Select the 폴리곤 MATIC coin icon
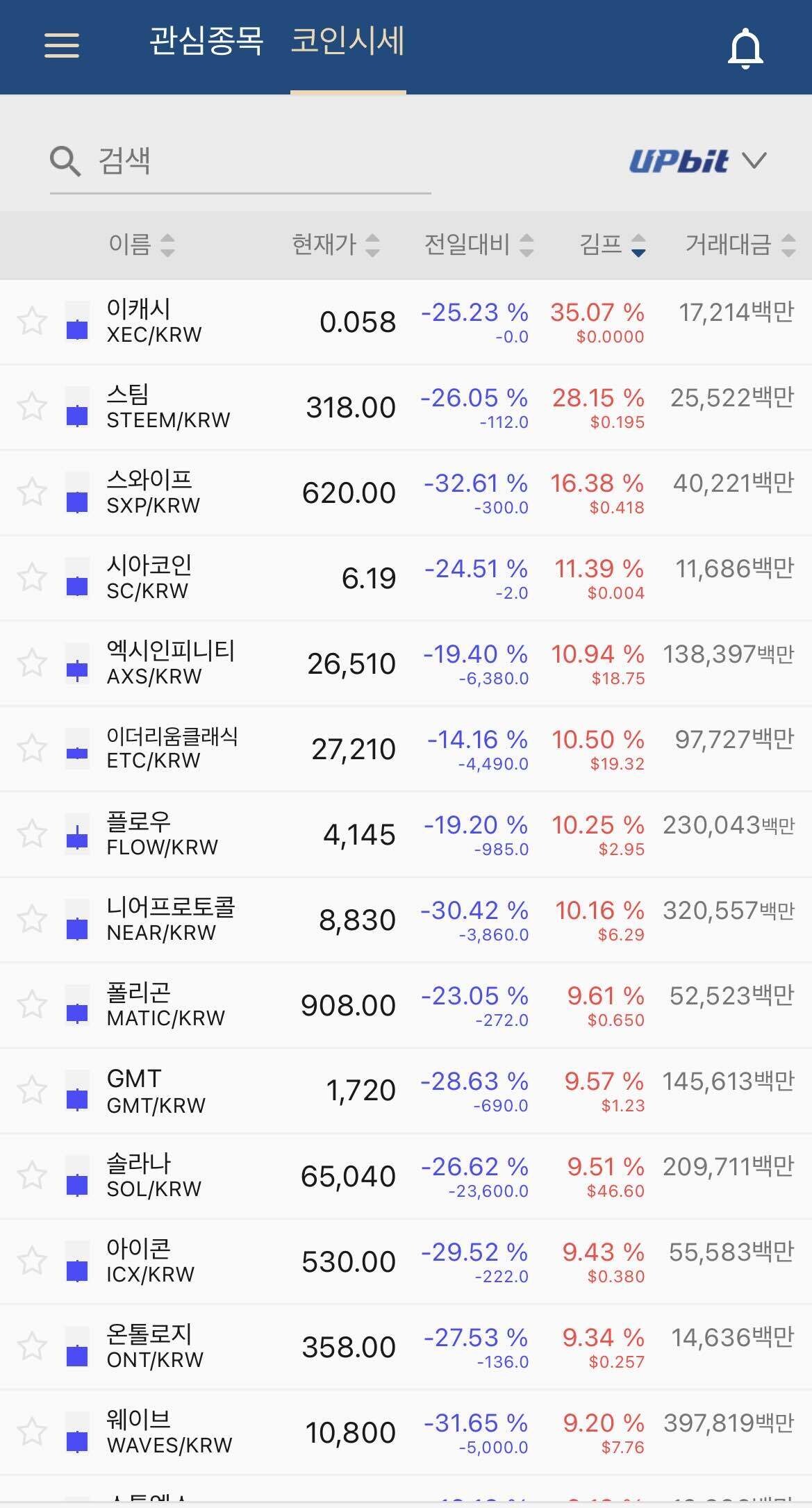This screenshot has width=812, height=1508. (x=78, y=1004)
